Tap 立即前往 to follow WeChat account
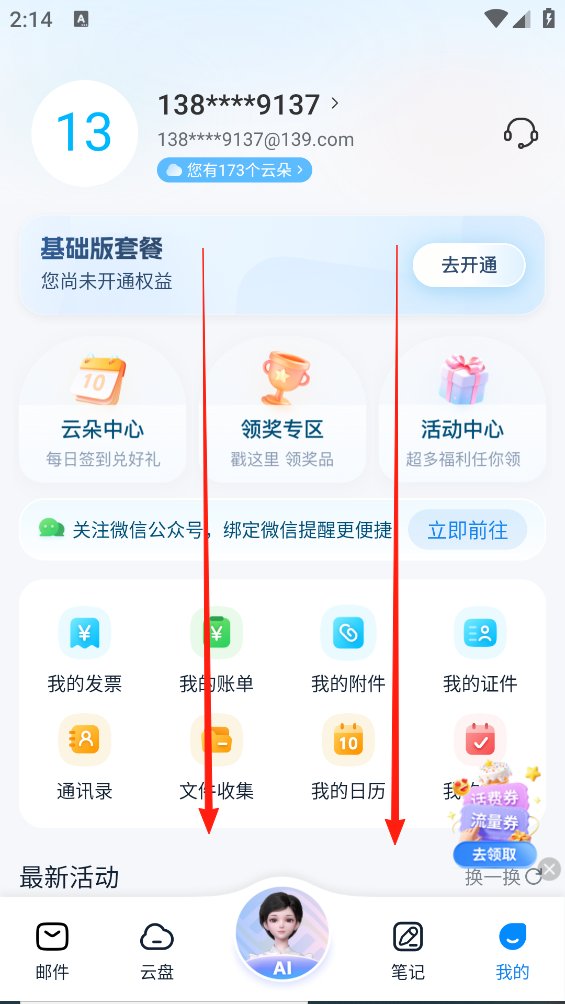This screenshot has height=1004, width=565. click(468, 530)
